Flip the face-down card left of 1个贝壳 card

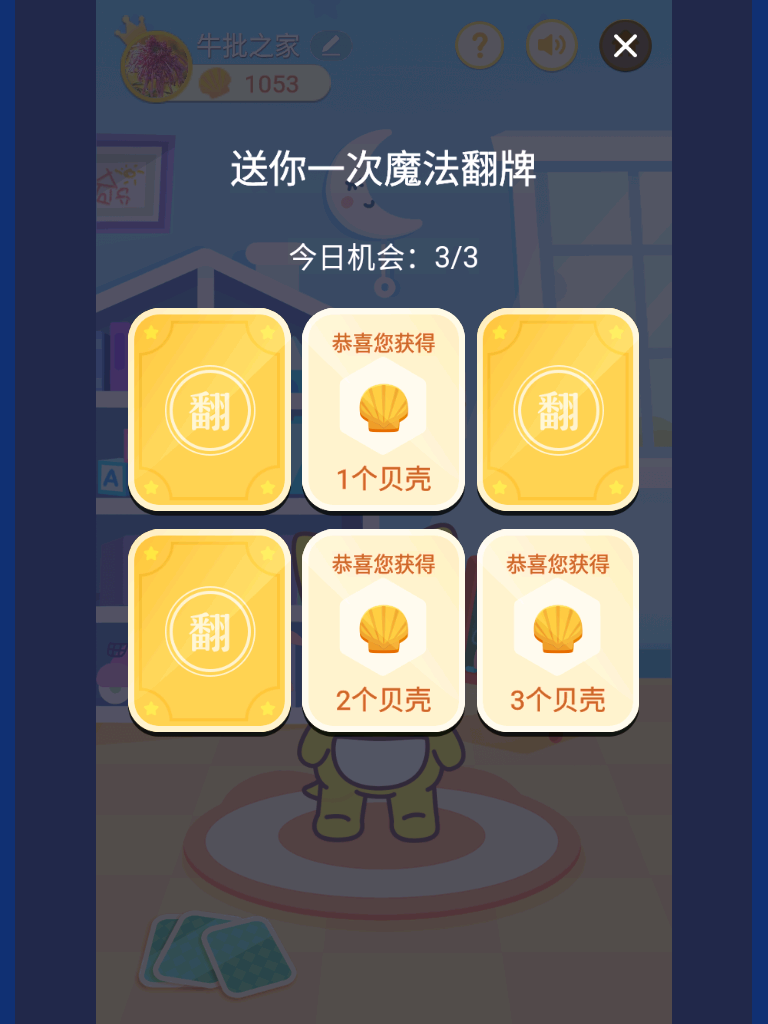(210, 410)
